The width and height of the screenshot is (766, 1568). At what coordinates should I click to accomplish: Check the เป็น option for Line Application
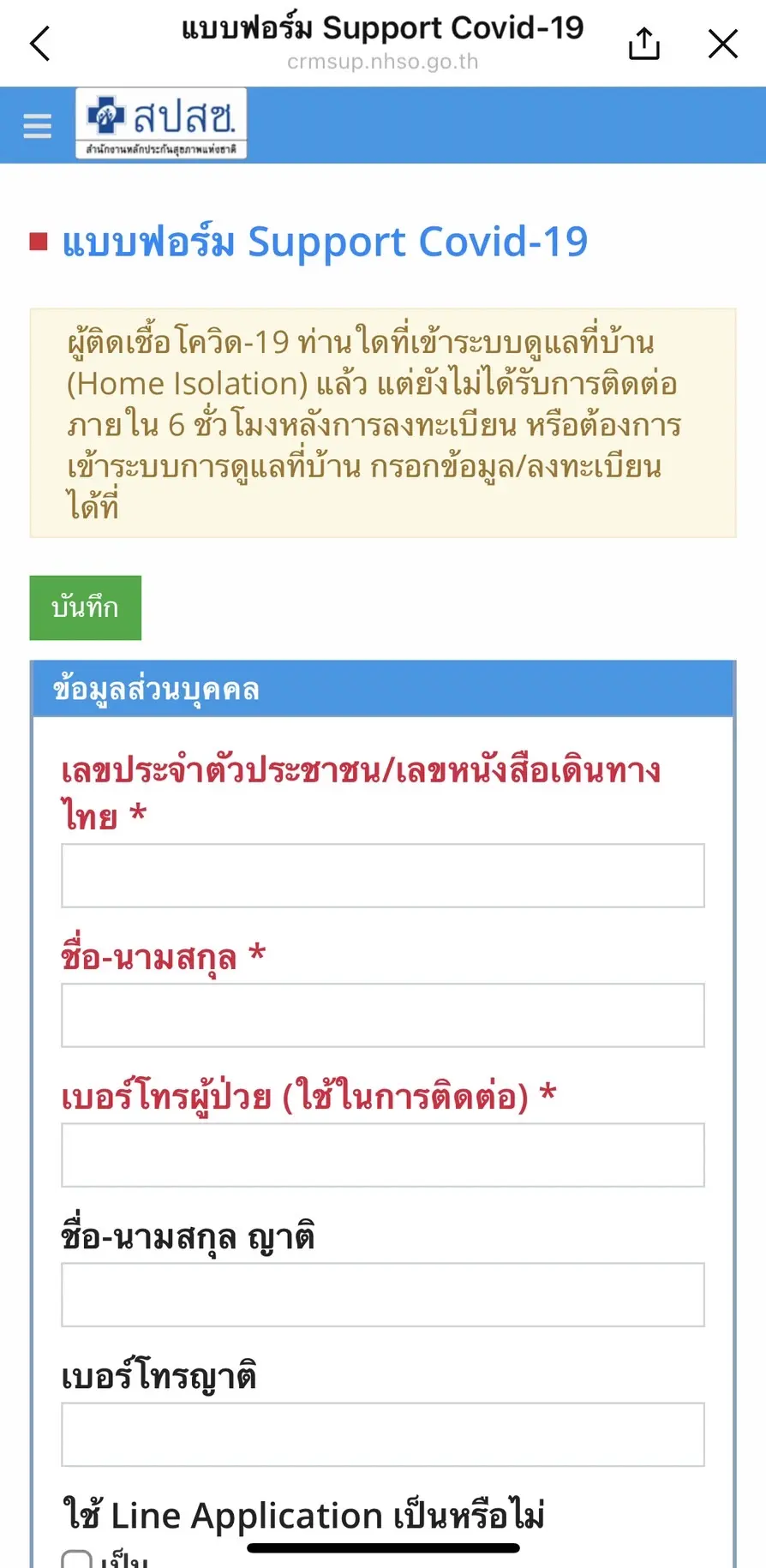click(x=77, y=1559)
